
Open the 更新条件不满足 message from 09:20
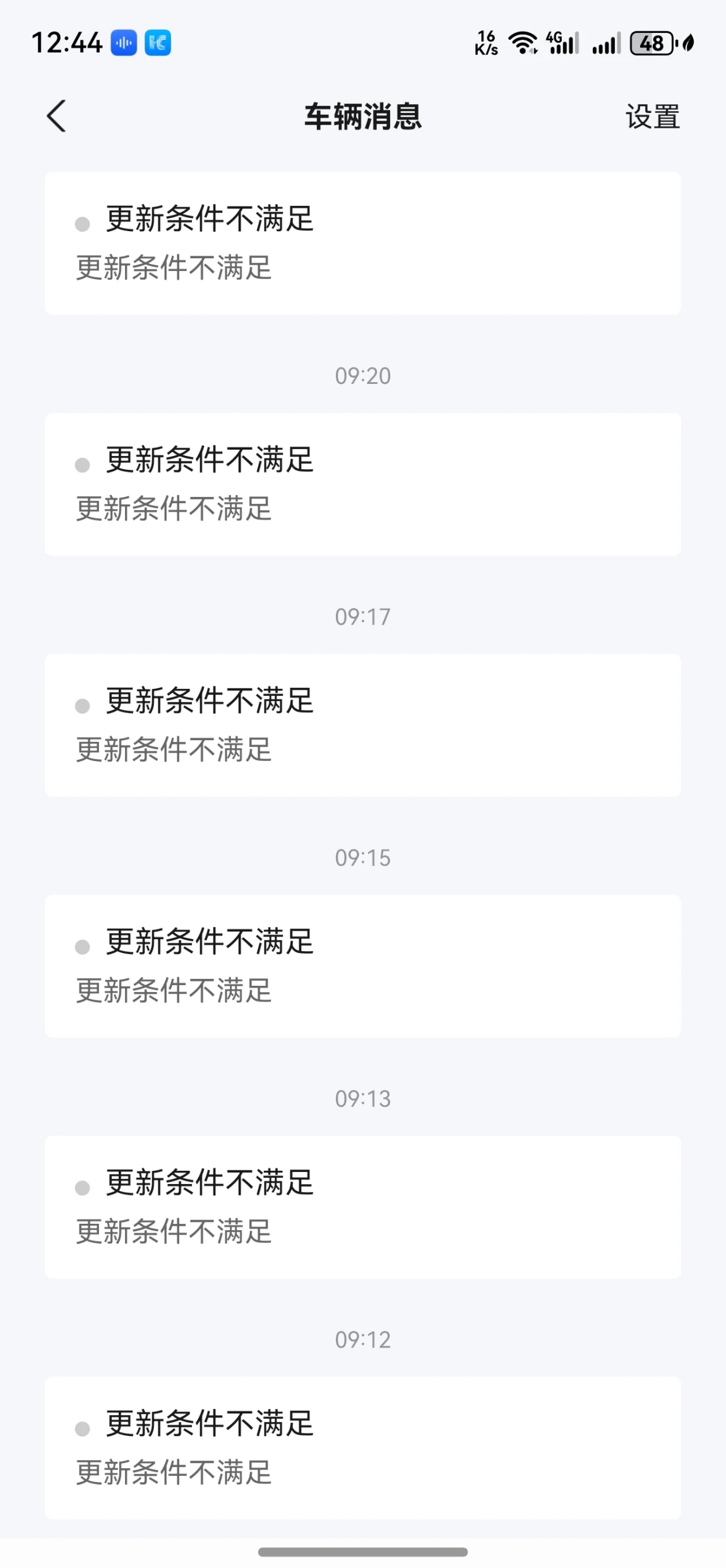(x=362, y=484)
